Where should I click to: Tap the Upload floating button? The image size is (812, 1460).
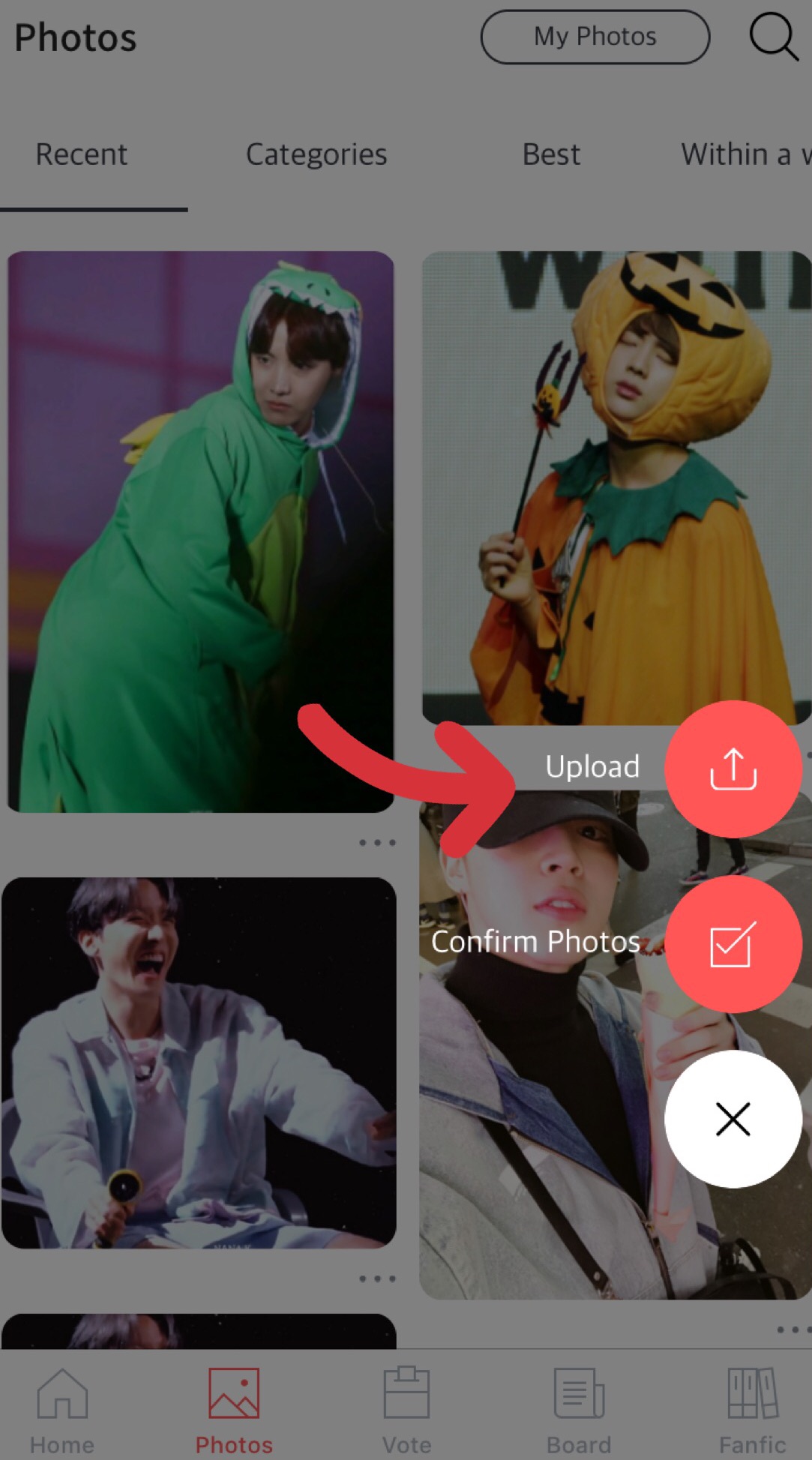pos(733,769)
